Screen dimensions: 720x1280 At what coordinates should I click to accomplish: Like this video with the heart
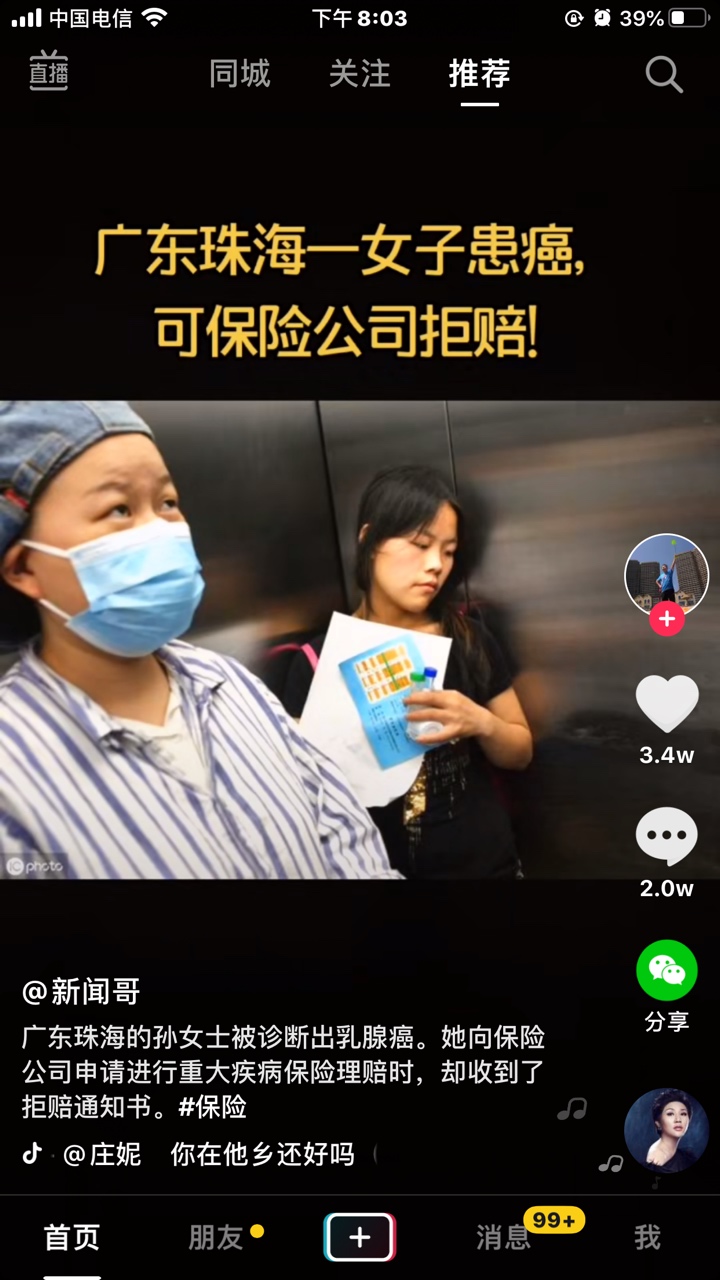tap(667, 704)
